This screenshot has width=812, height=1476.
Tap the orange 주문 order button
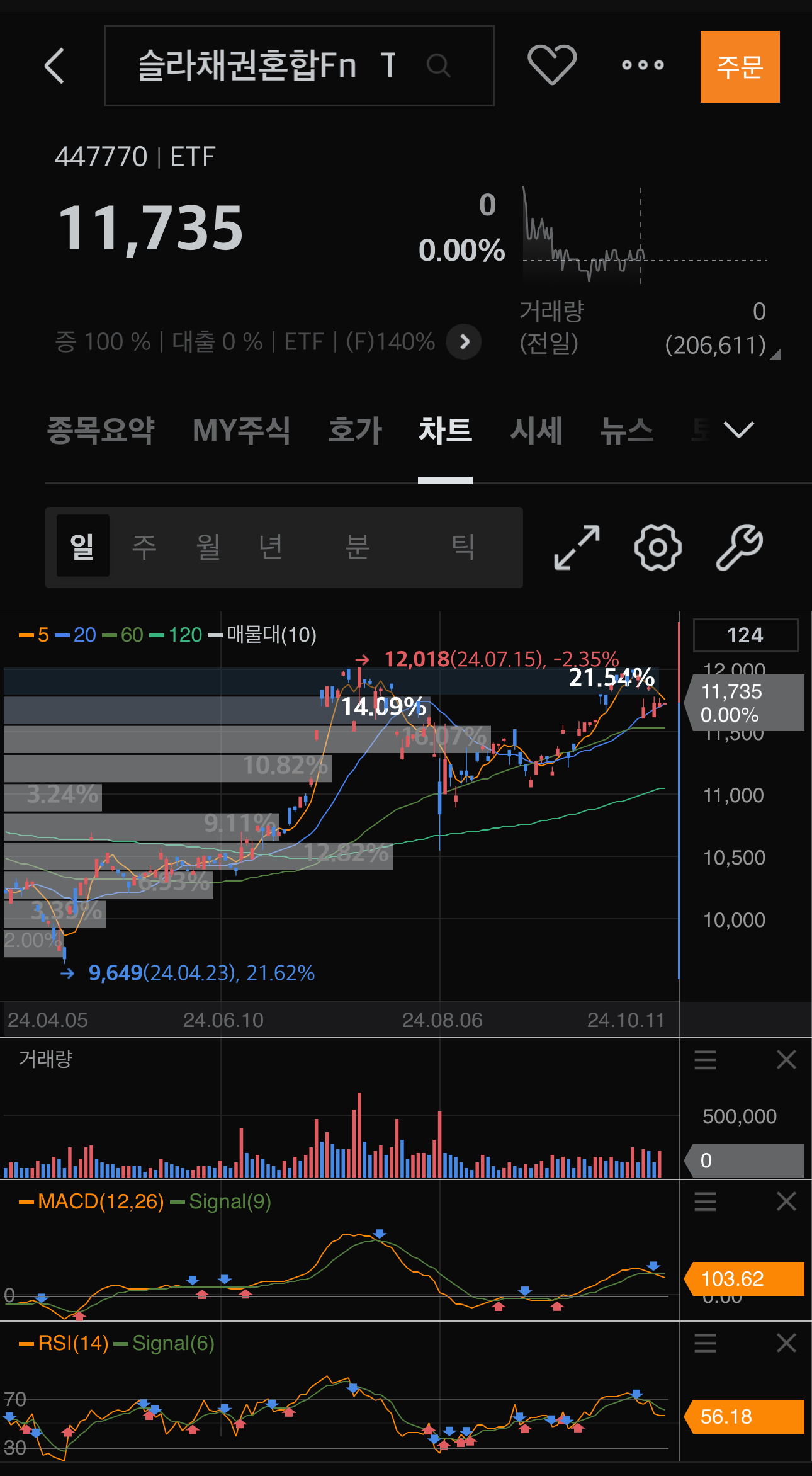coord(740,67)
